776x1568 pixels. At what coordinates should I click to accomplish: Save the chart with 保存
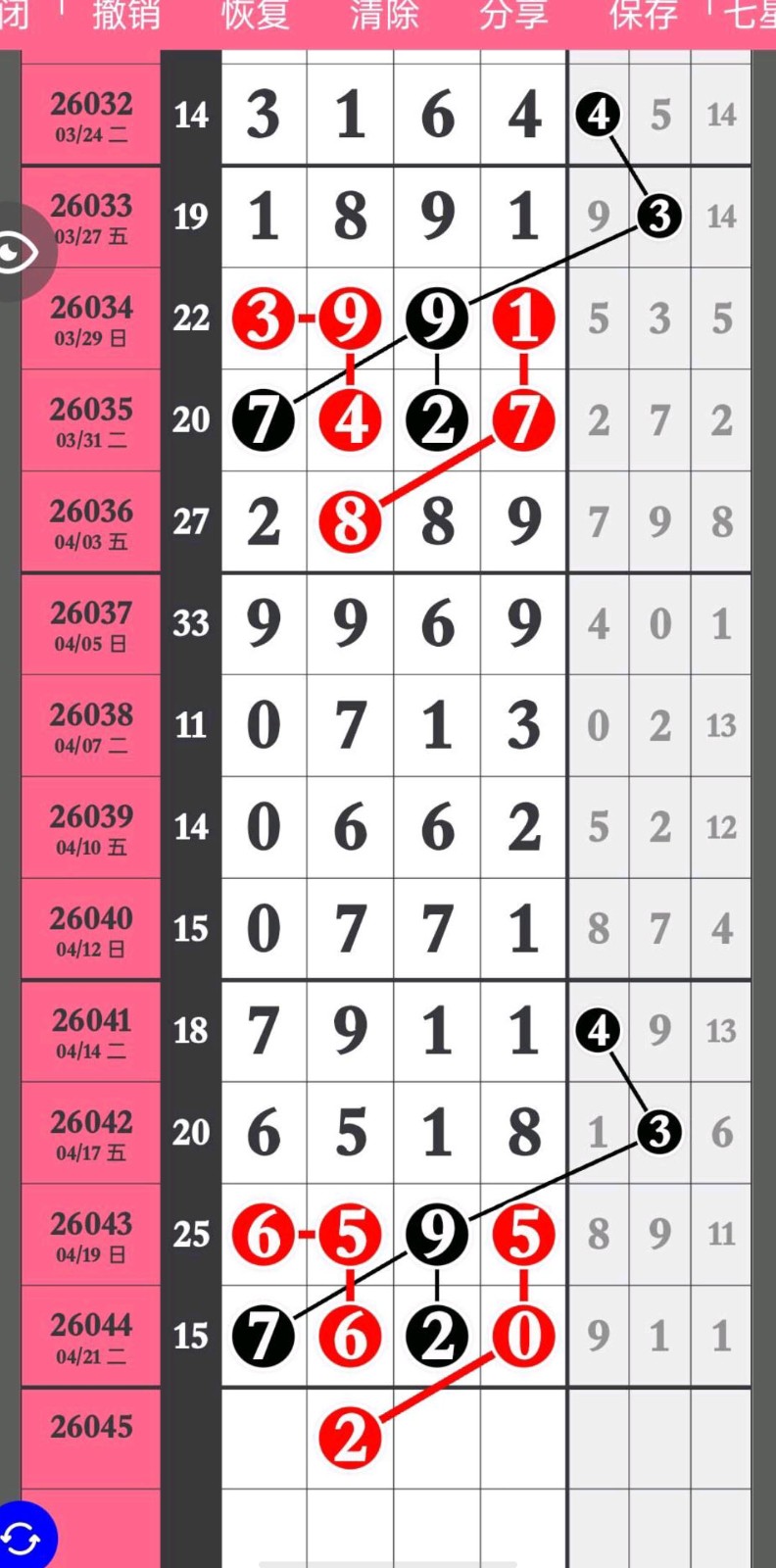(643, 16)
